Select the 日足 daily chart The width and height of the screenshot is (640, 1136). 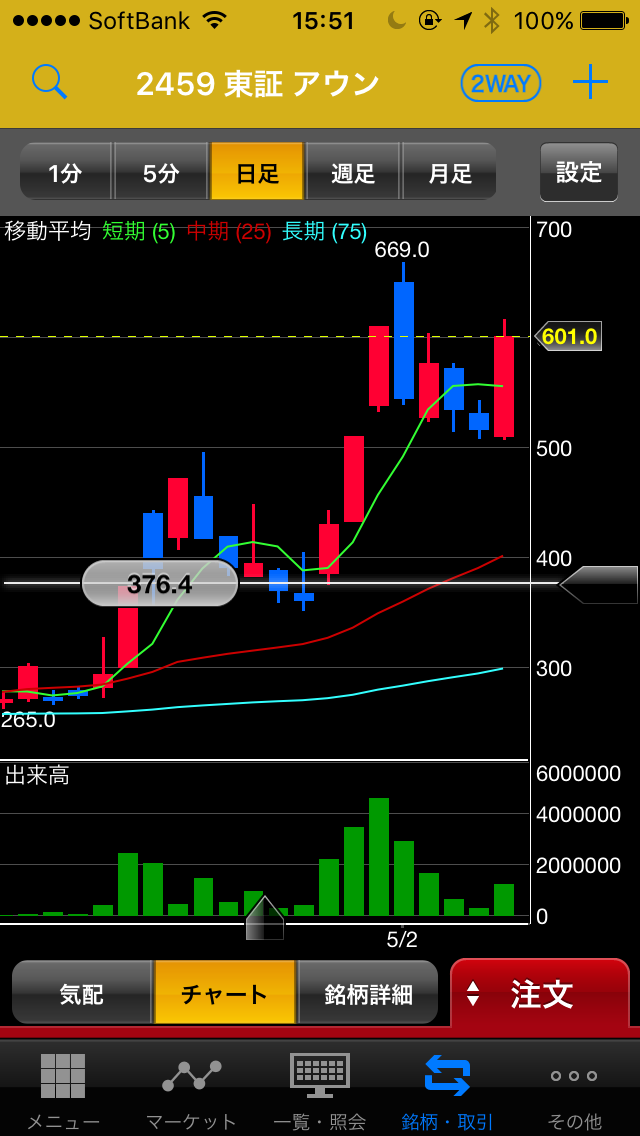[x=257, y=172]
